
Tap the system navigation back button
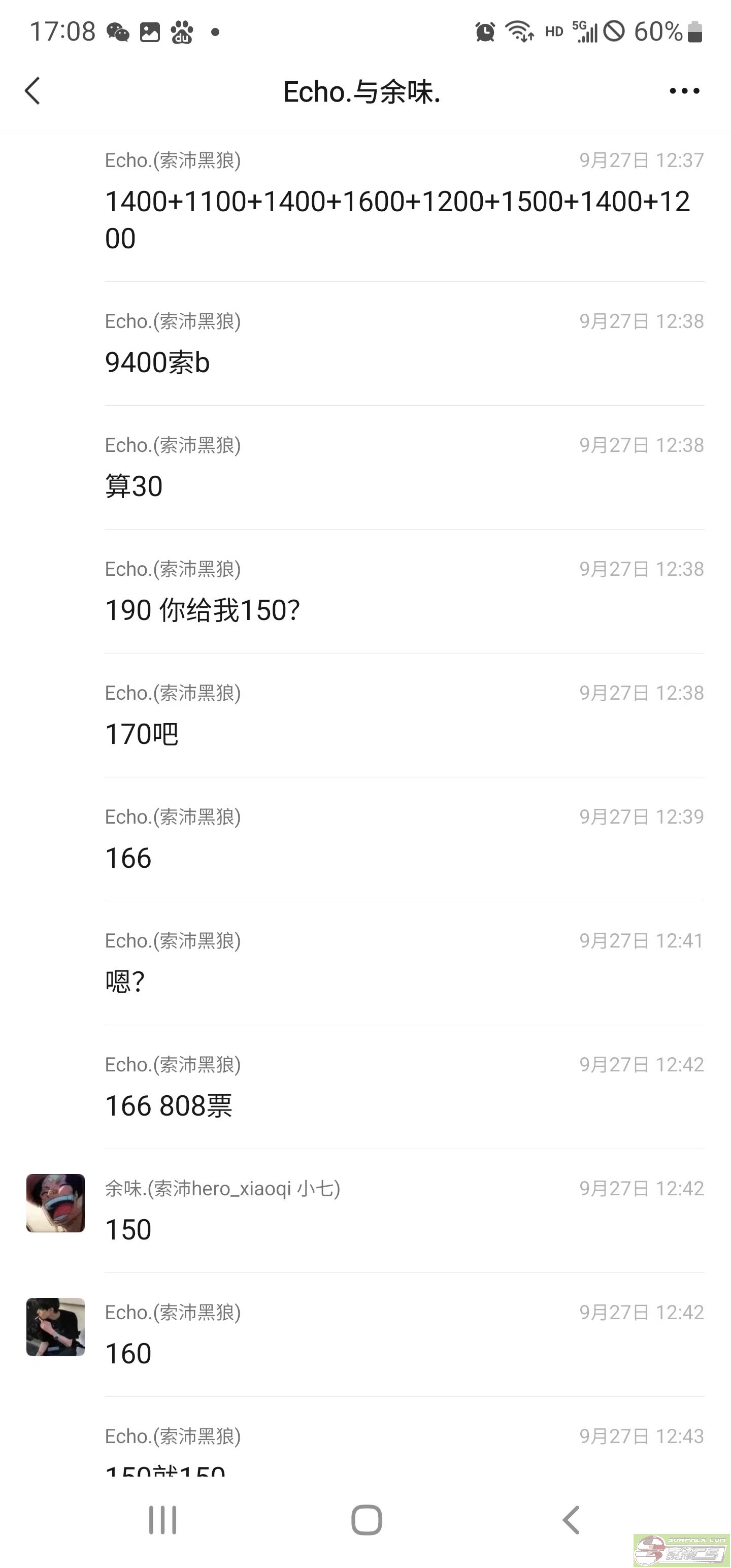[570, 1520]
